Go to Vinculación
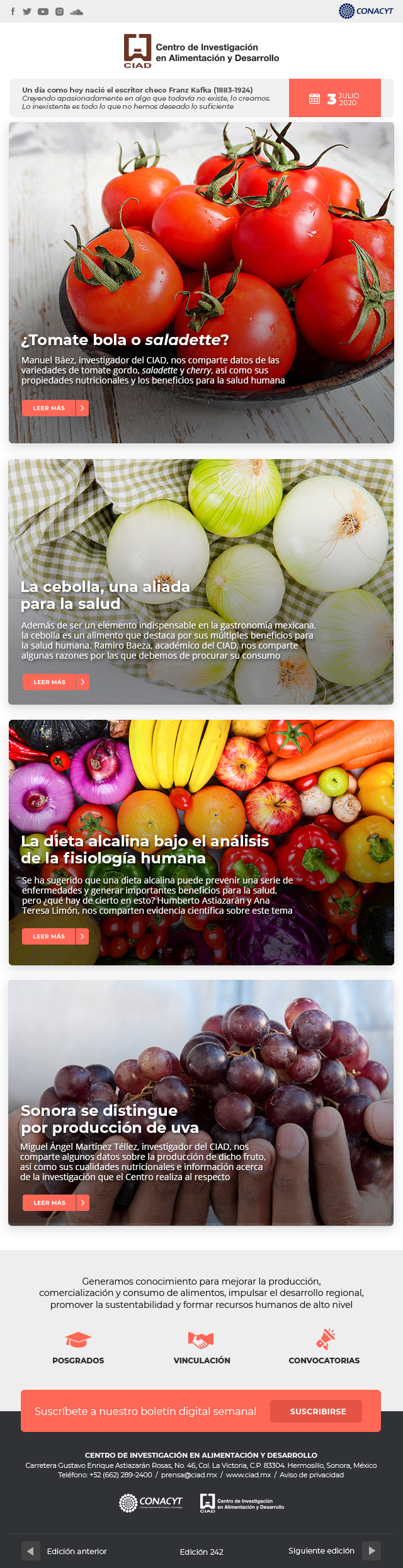The width and height of the screenshot is (403, 1568). [x=201, y=1348]
